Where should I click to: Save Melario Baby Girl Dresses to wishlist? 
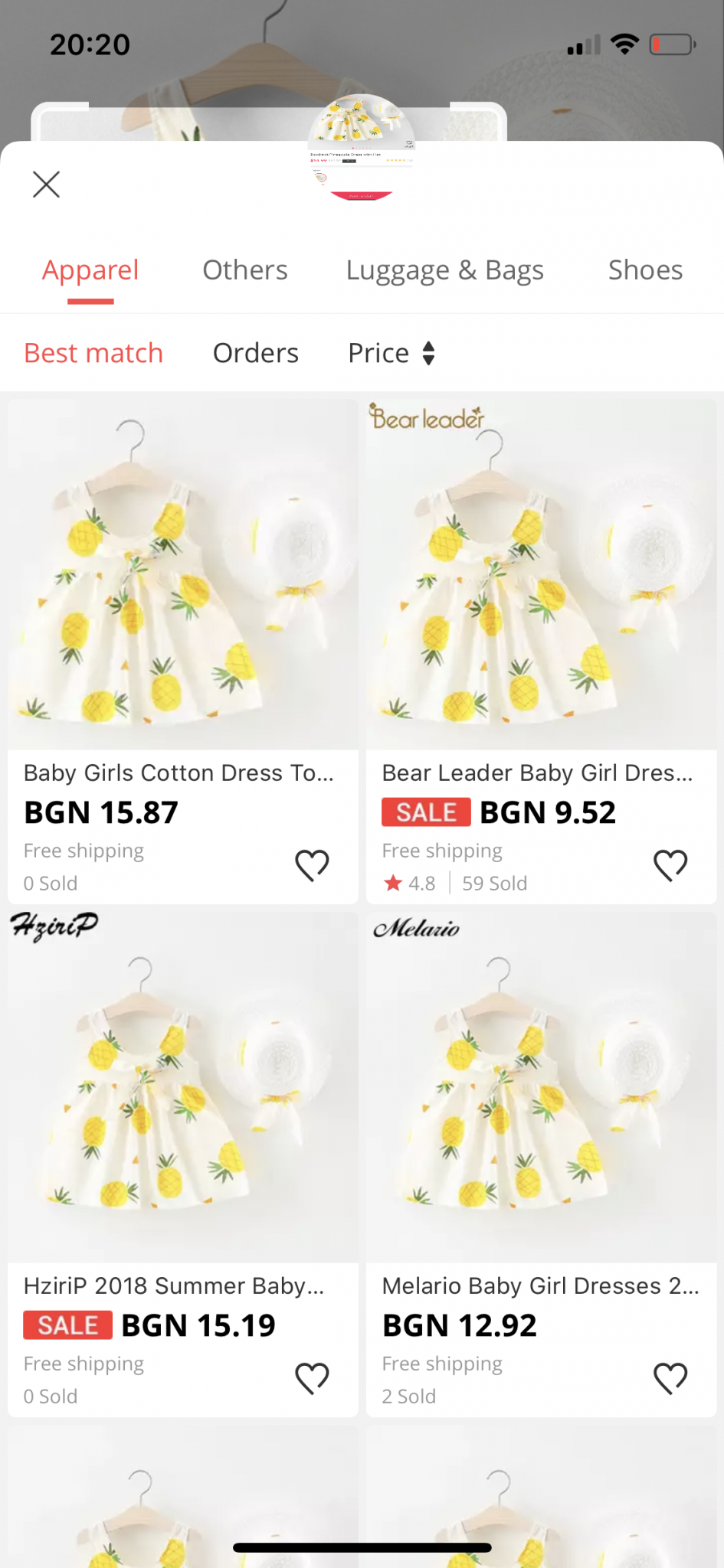pos(670,1378)
